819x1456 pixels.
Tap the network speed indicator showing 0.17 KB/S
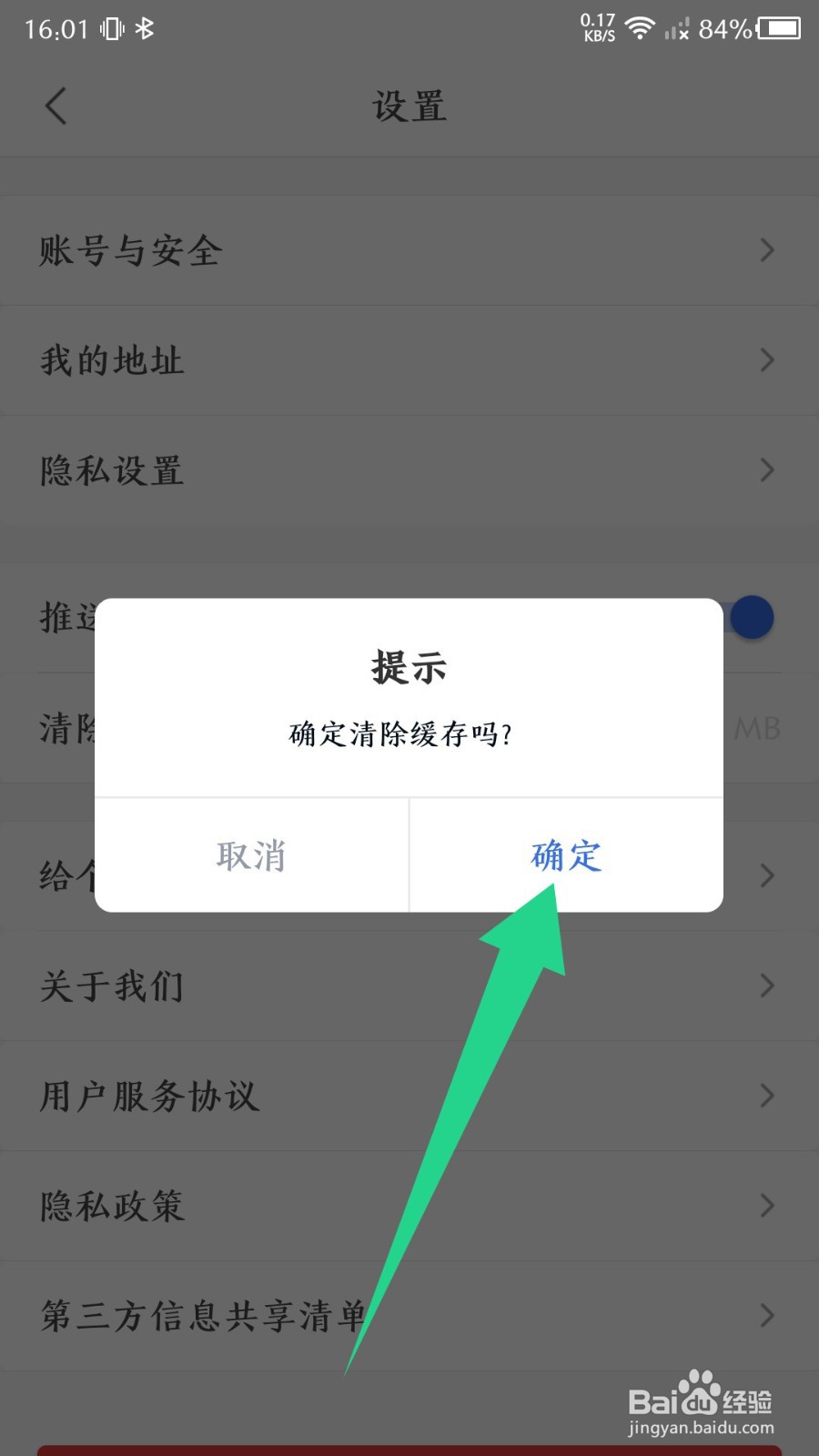pos(597,28)
